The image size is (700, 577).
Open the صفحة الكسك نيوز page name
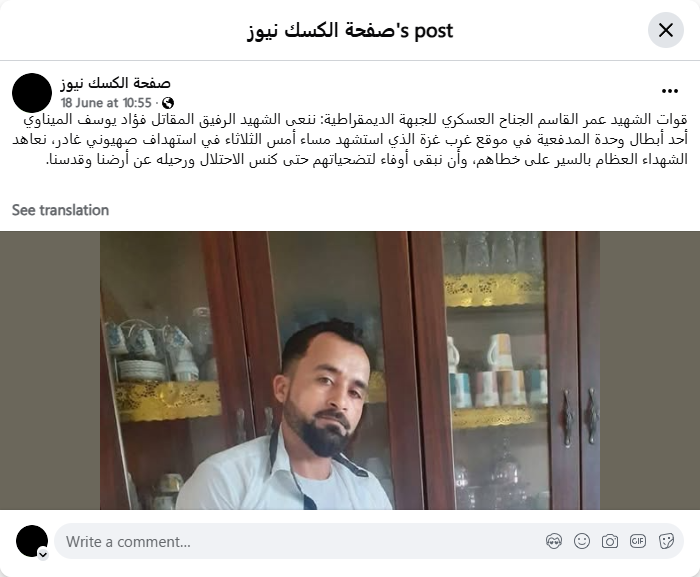pos(115,83)
